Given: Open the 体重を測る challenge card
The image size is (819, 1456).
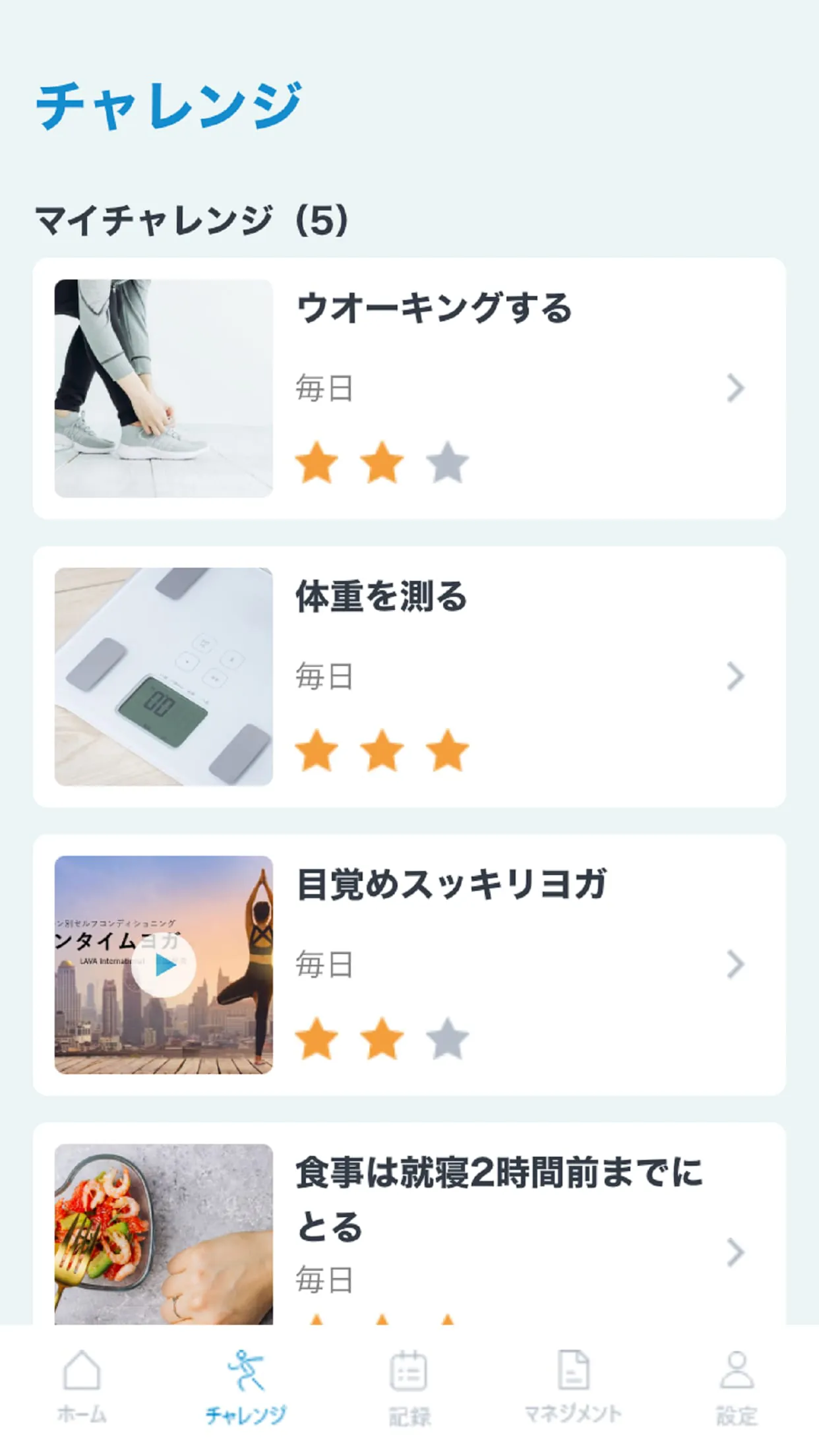Looking at the screenshot, I should [x=501, y=677].
